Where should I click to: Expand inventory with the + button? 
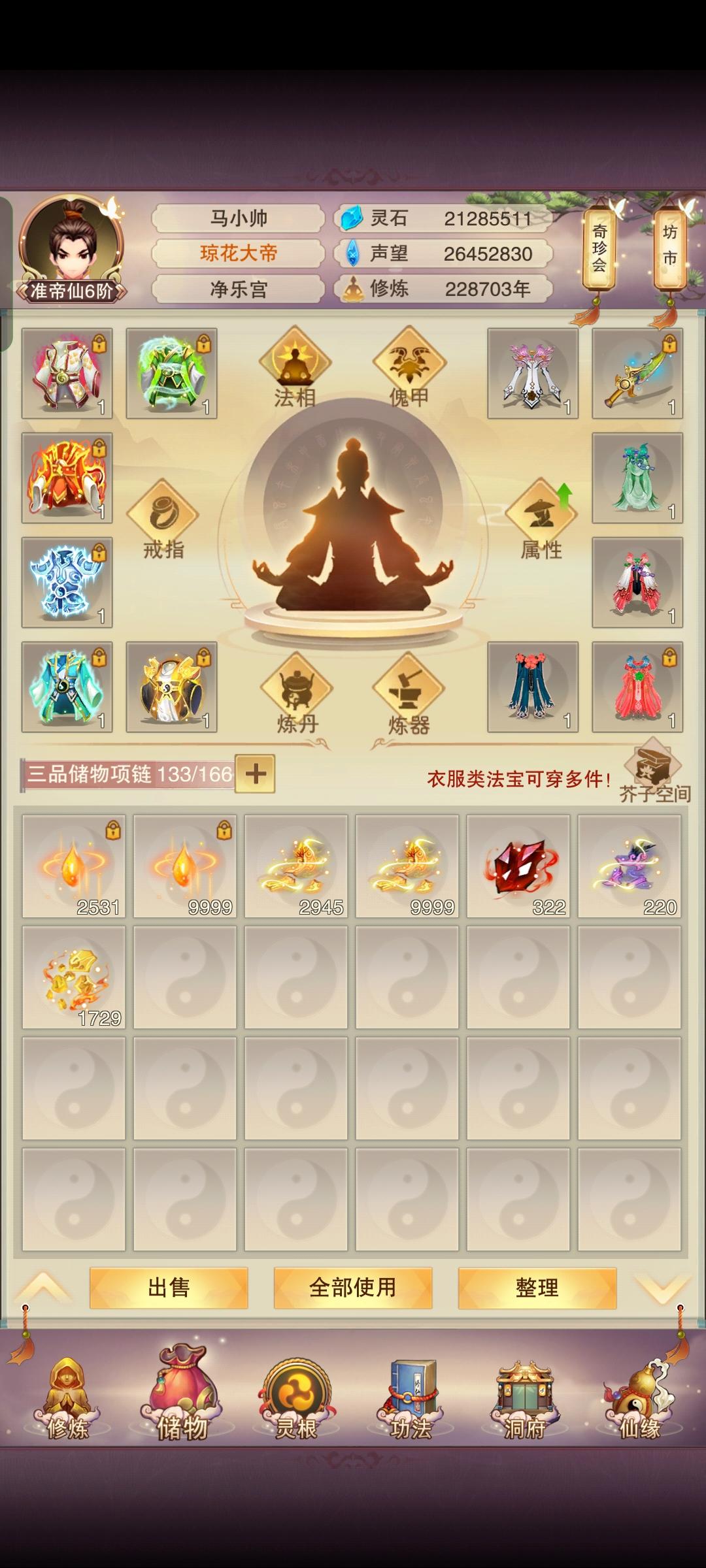coord(256,775)
